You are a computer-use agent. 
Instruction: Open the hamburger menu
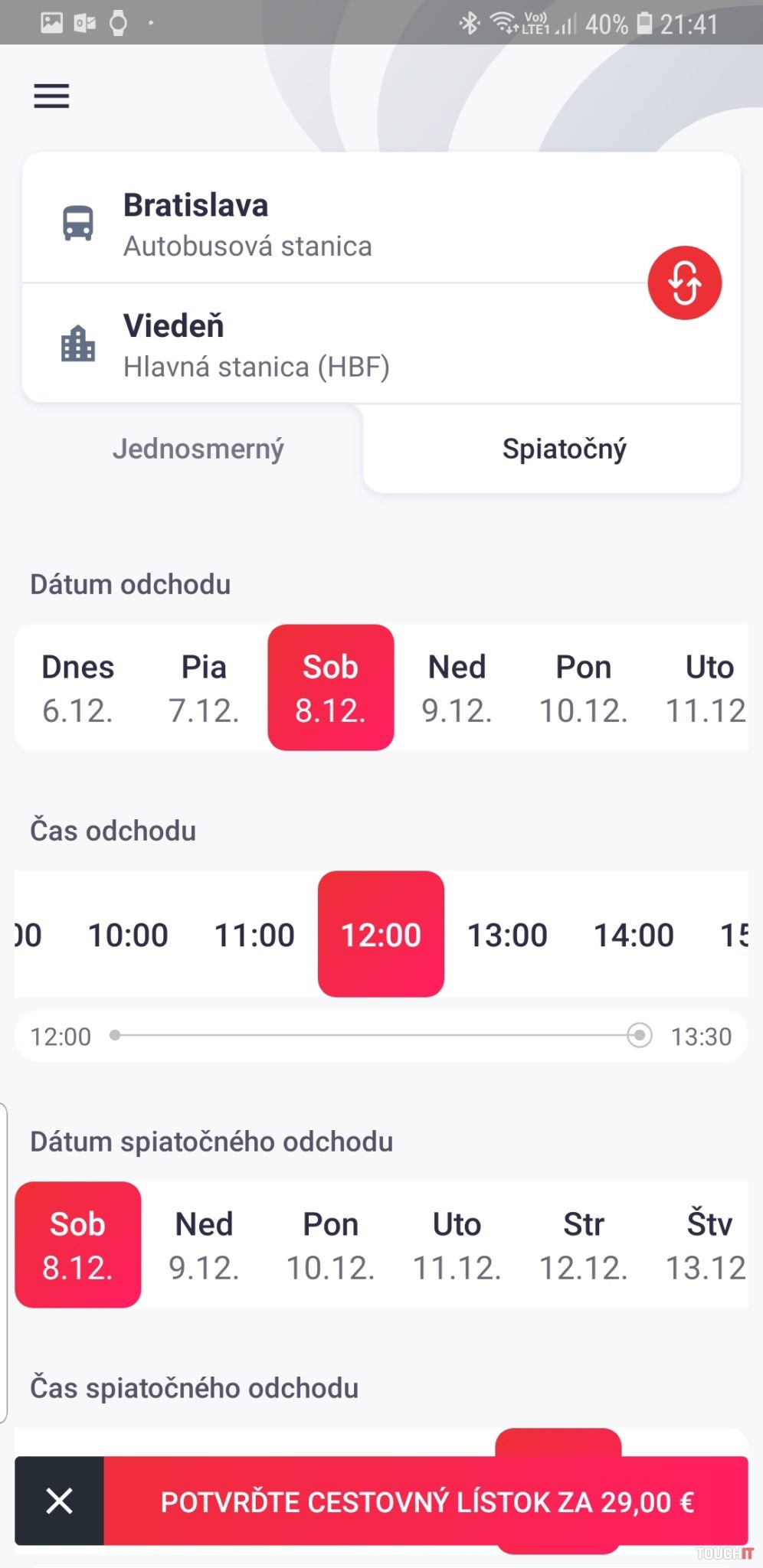coord(51,96)
